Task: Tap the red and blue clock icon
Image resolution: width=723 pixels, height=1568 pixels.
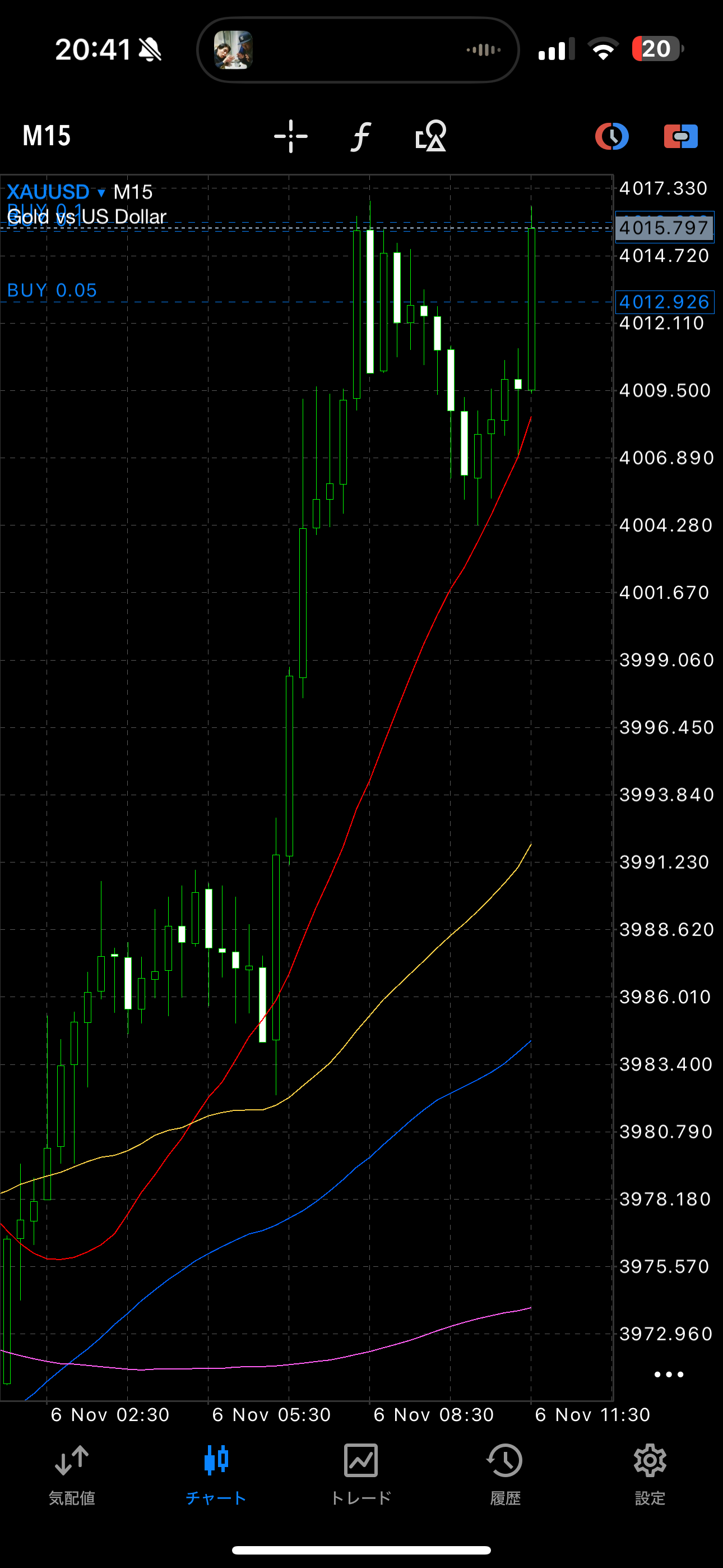Action: pos(611,136)
